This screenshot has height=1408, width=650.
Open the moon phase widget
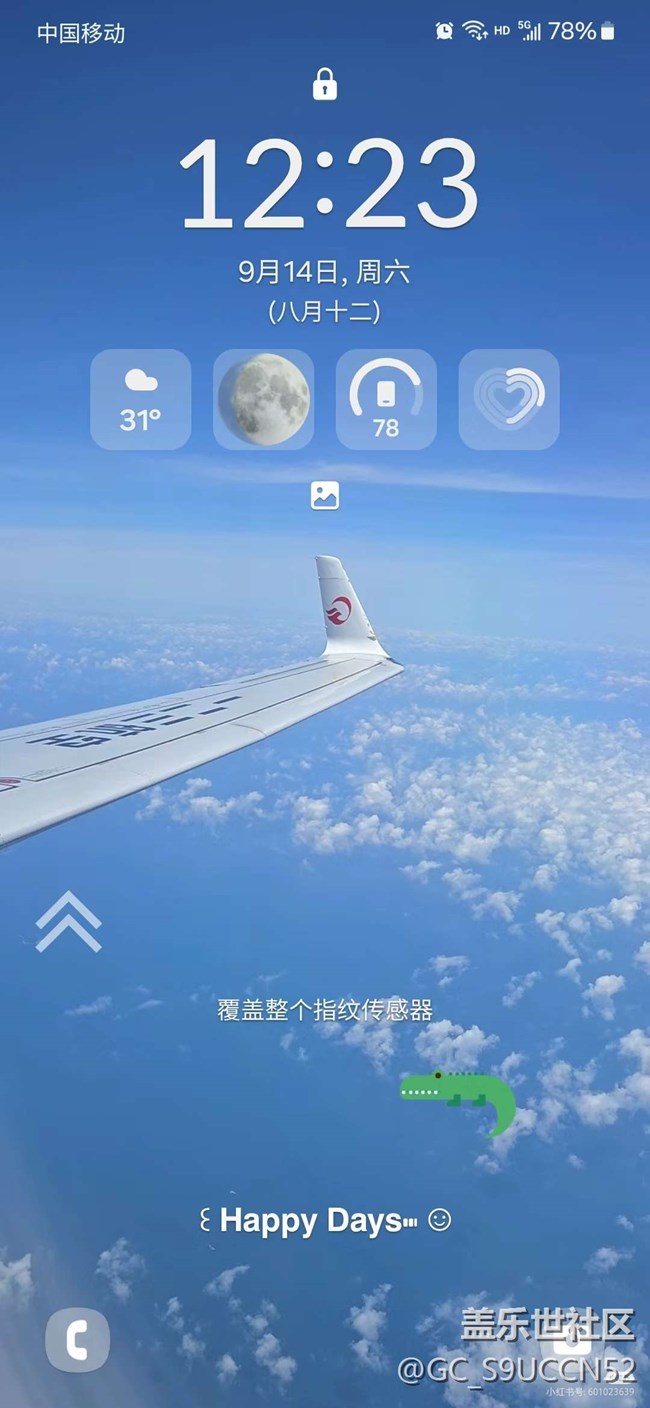coord(264,399)
